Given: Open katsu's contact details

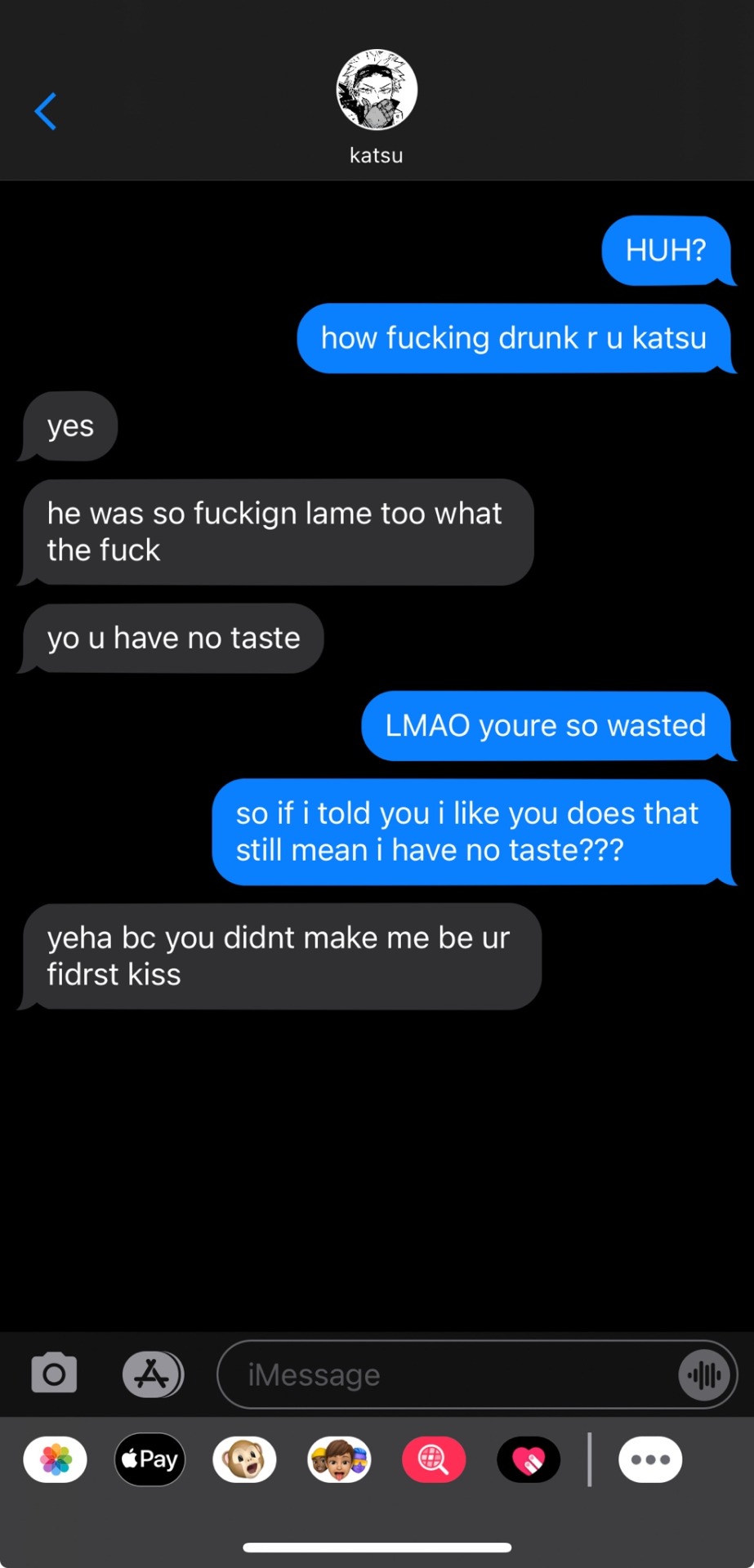Looking at the screenshot, I should pos(377,91).
